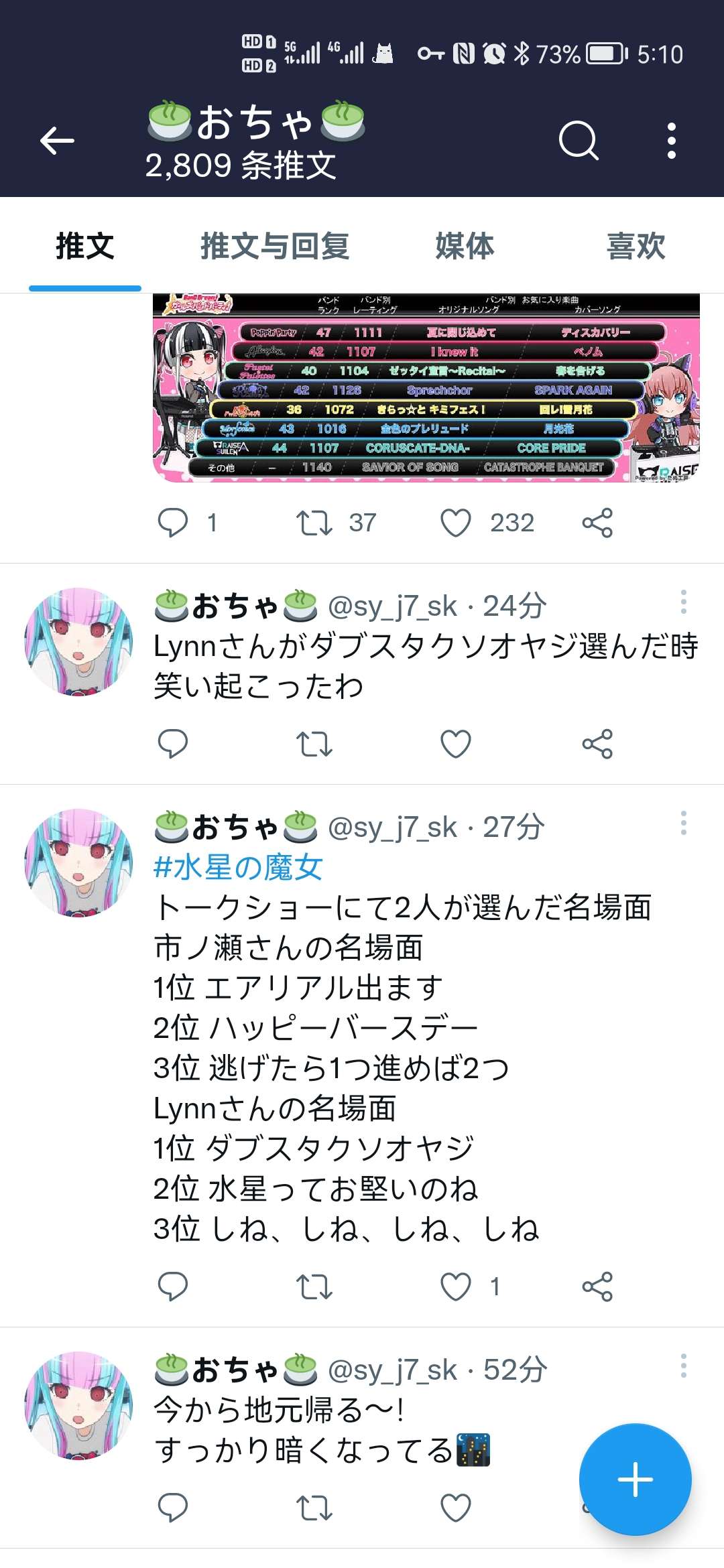
Task: Open the #水星の魔女 hashtag
Action: (238, 868)
